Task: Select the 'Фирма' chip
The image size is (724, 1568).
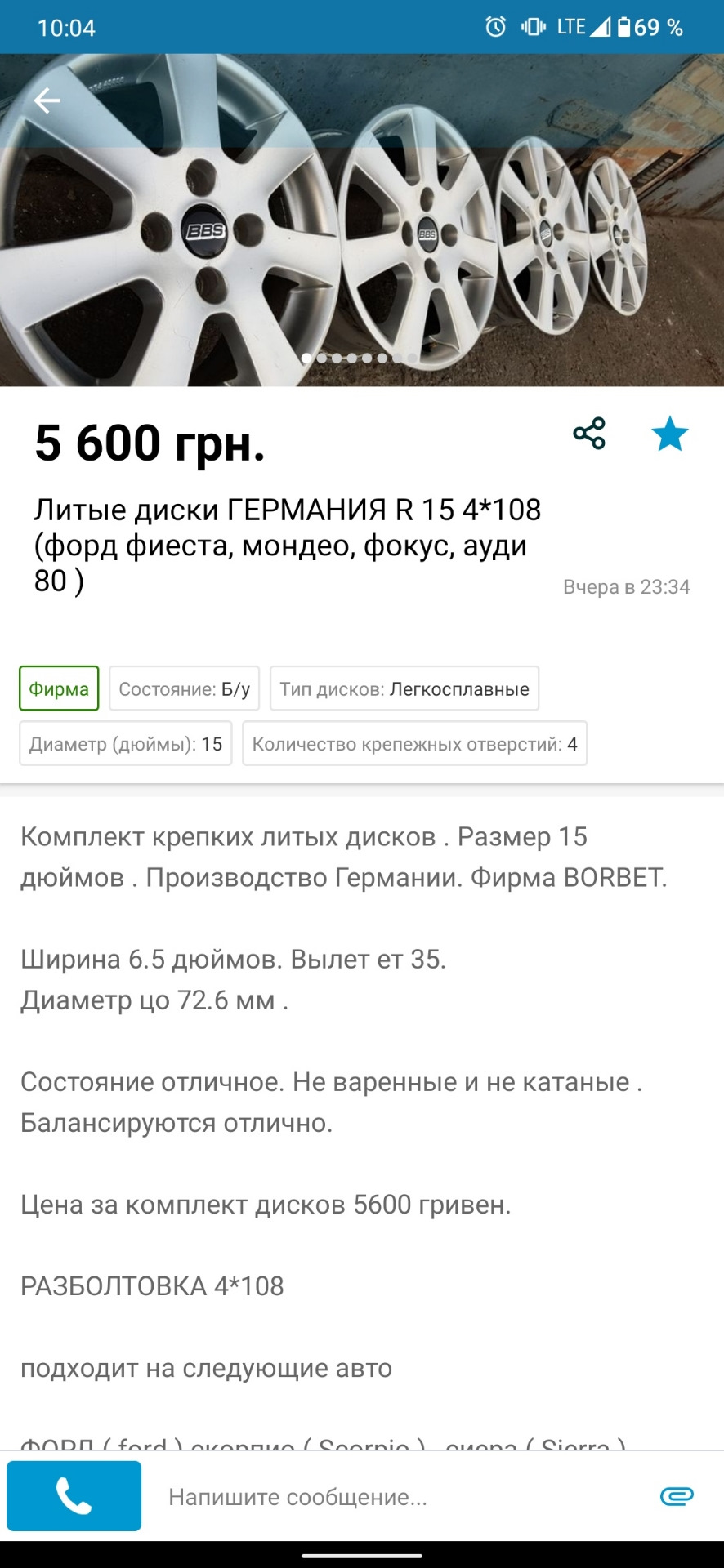Action: [59, 688]
